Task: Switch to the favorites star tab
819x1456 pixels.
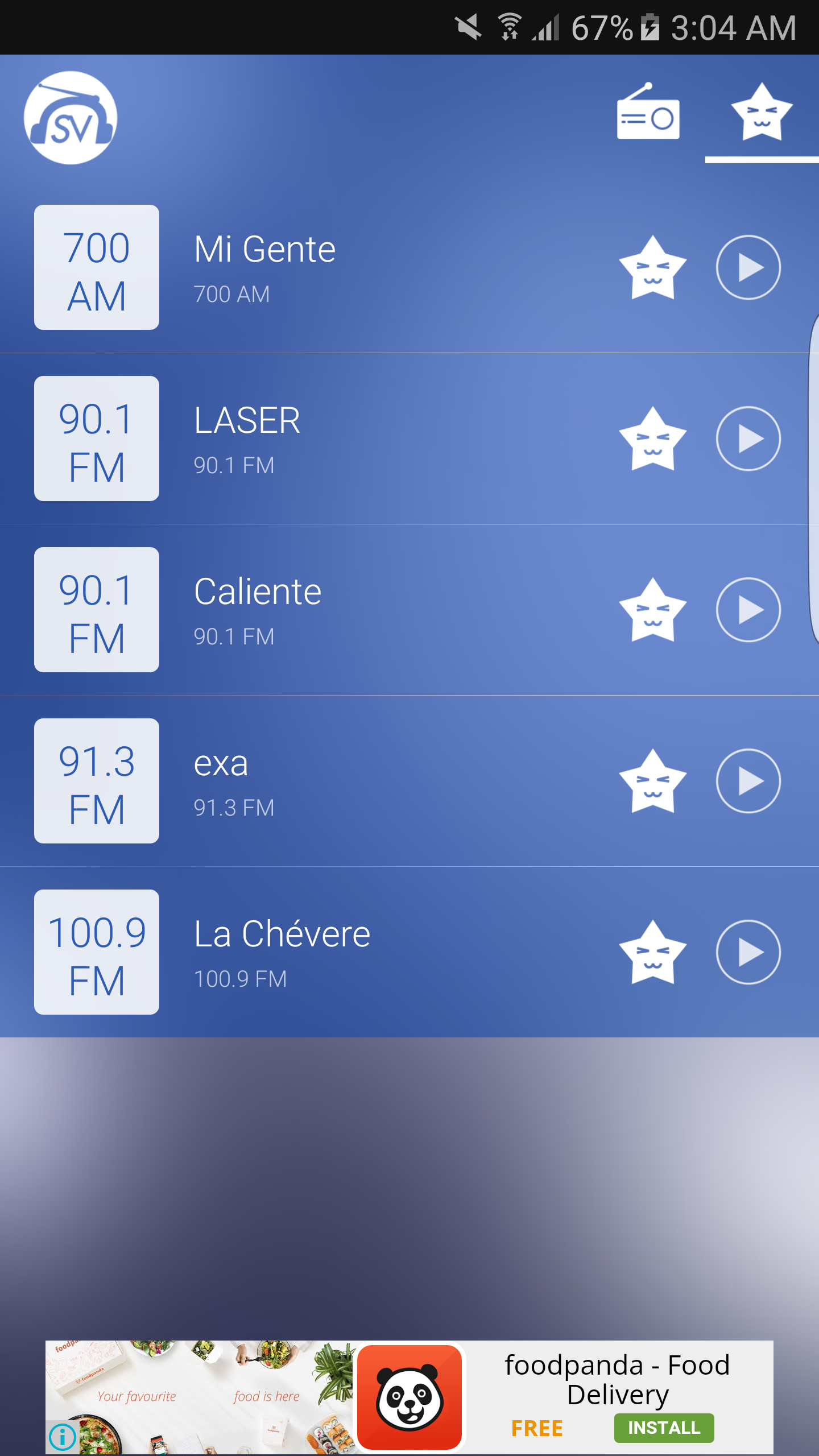Action: (x=762, y=114)
